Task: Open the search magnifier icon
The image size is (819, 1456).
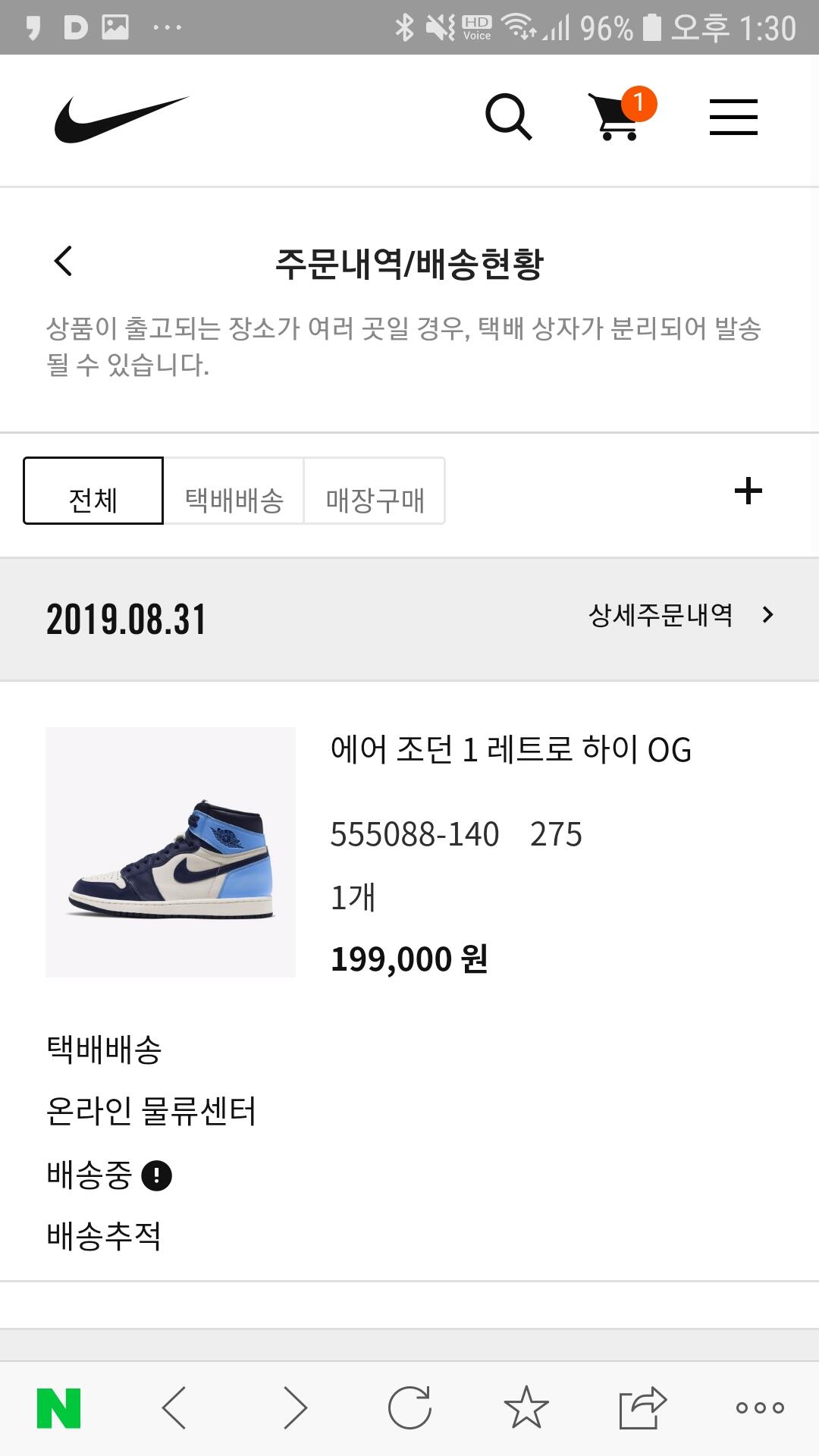Action: [x=508, y=117]
